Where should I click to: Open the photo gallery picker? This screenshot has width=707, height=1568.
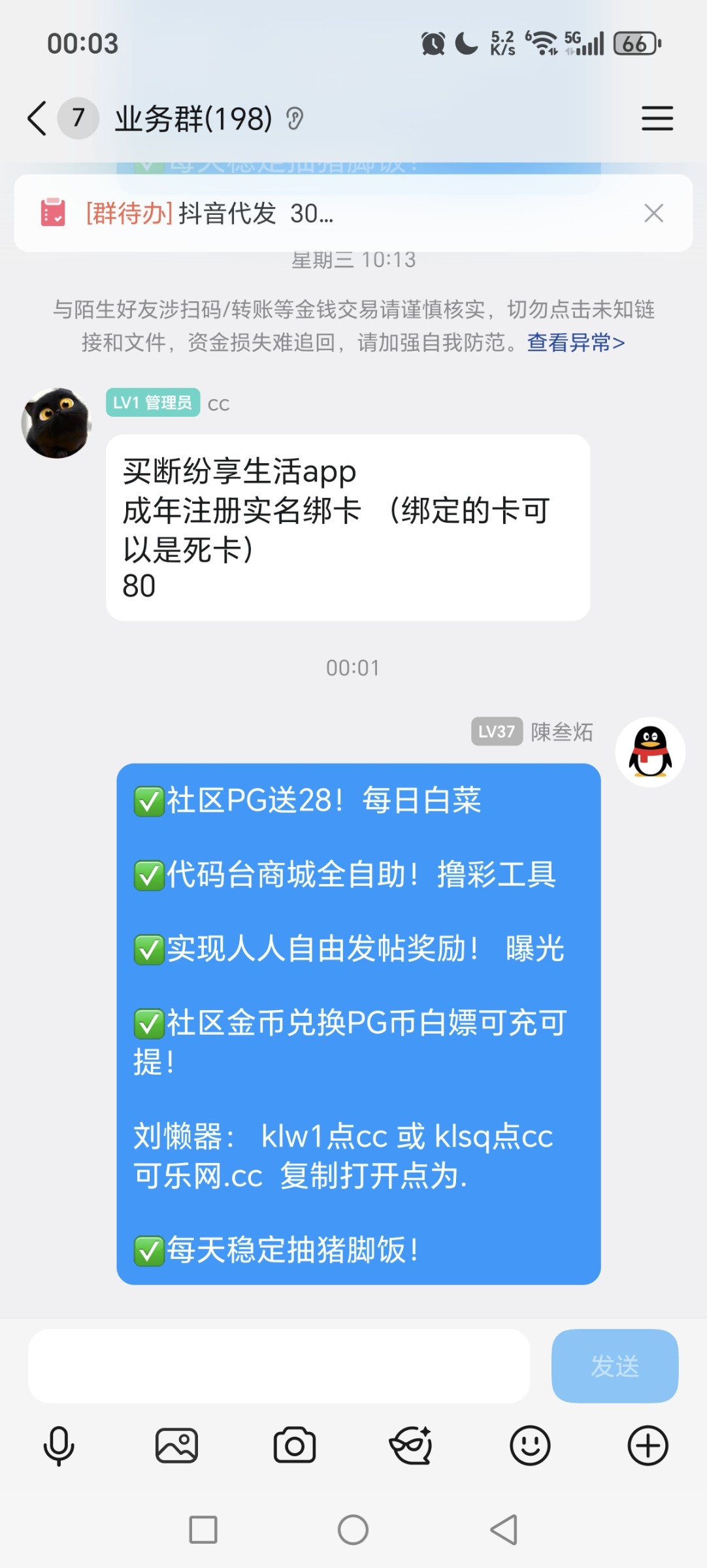click(176, 1446)
